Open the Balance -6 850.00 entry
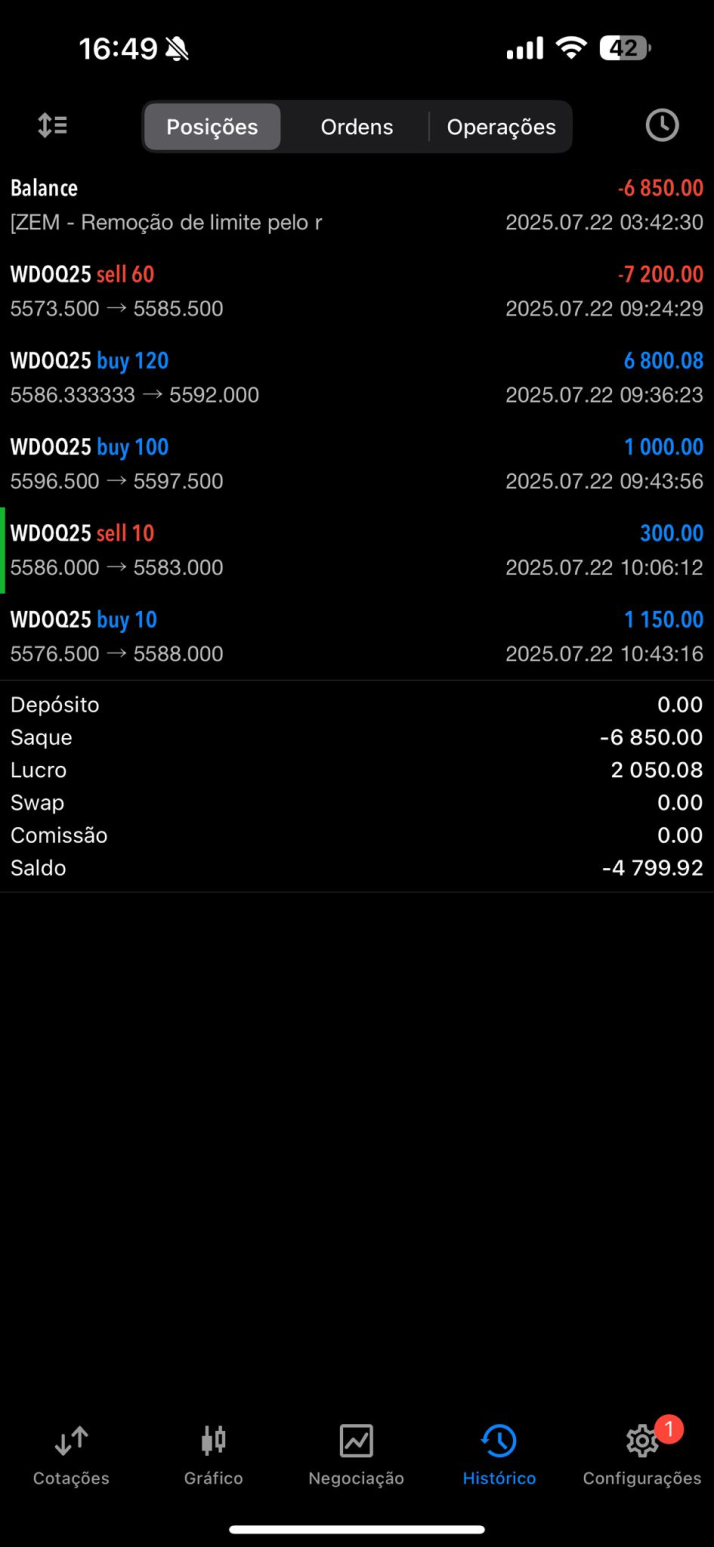 point(357,205)
